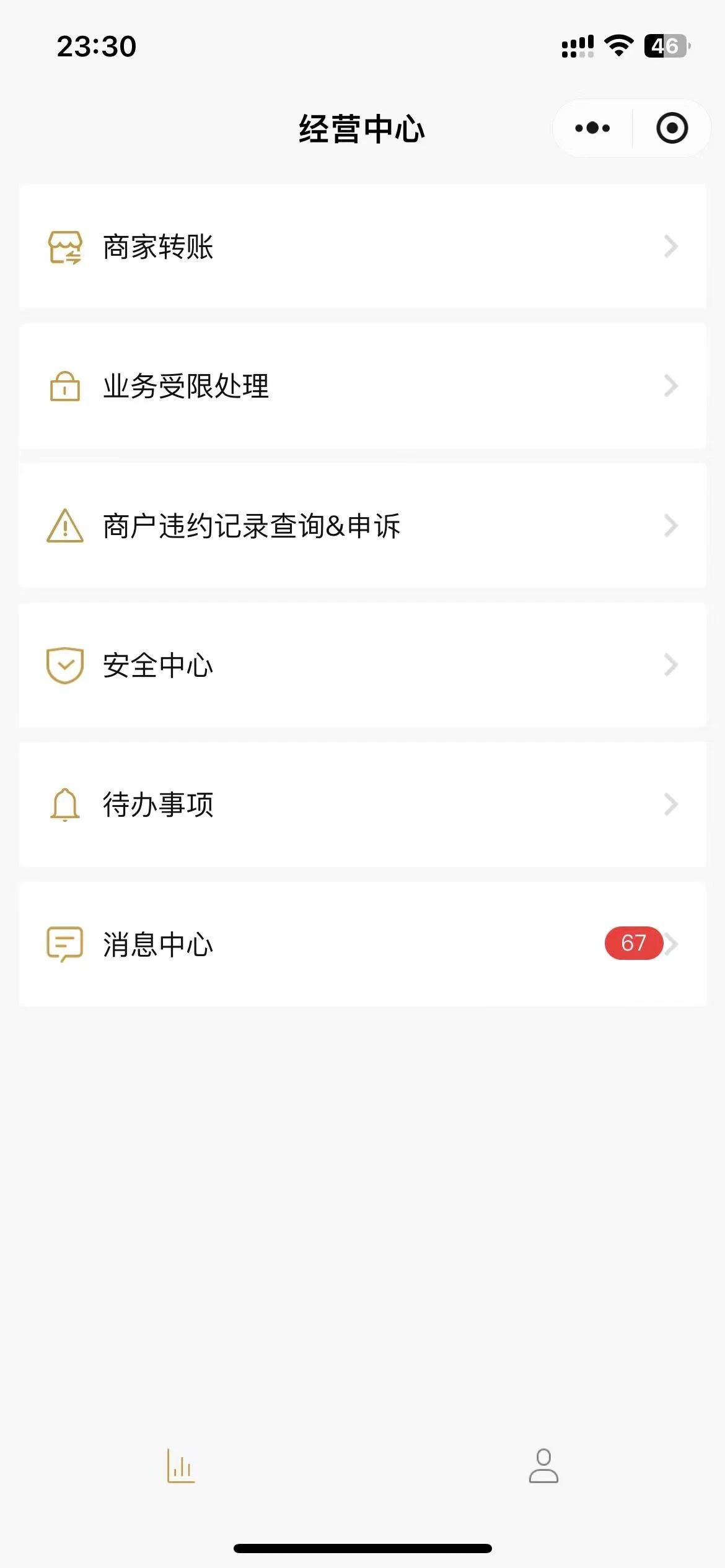Viewport: 725px width, 1568px height.
Task: Open 商家转账
Action: coord(362,246)
